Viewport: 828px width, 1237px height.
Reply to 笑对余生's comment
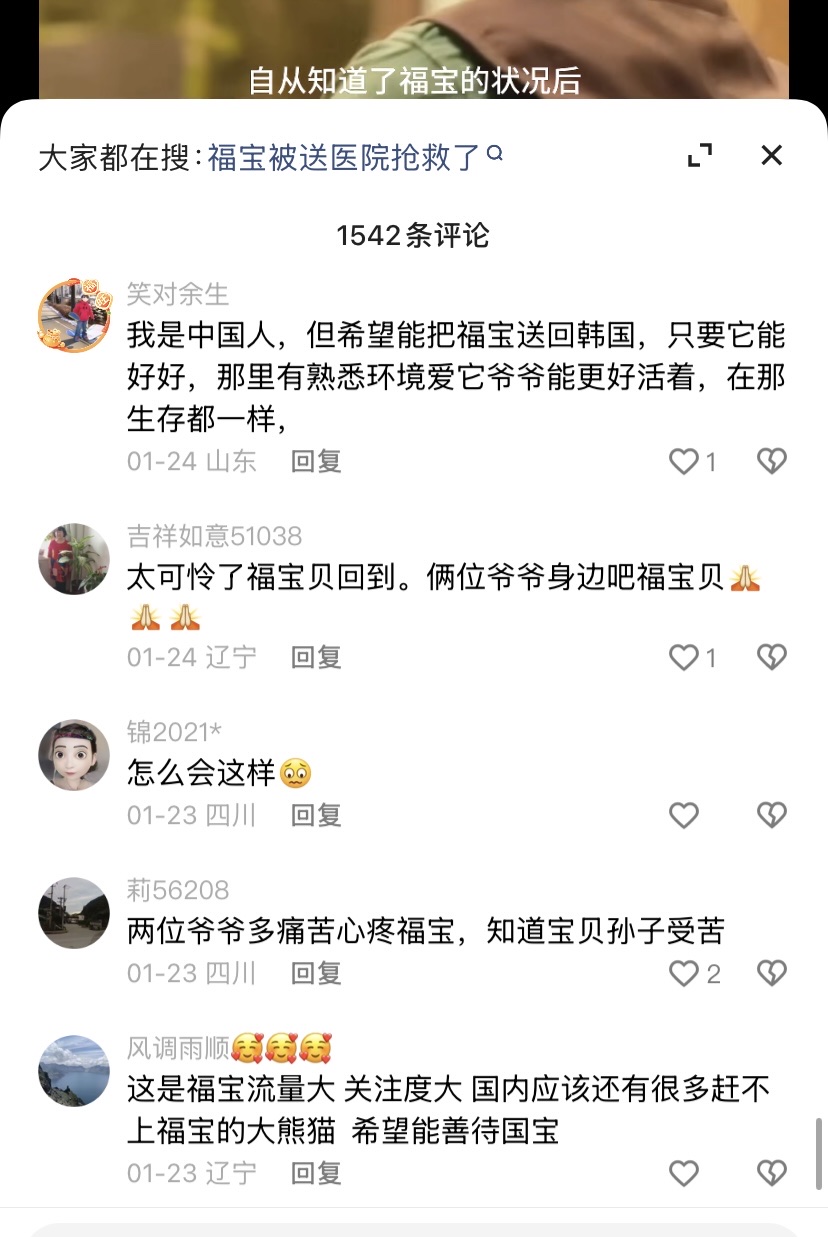coord(316,461)
